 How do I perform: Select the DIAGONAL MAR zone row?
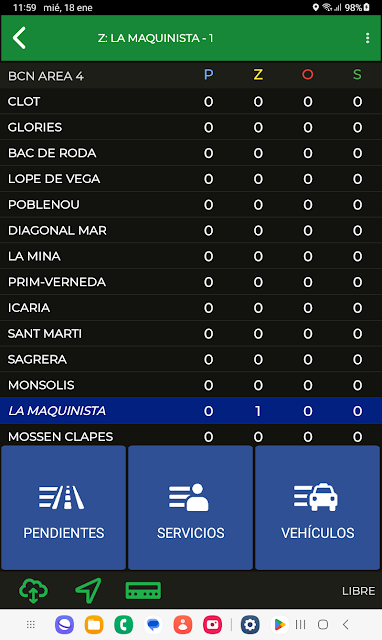191,230
